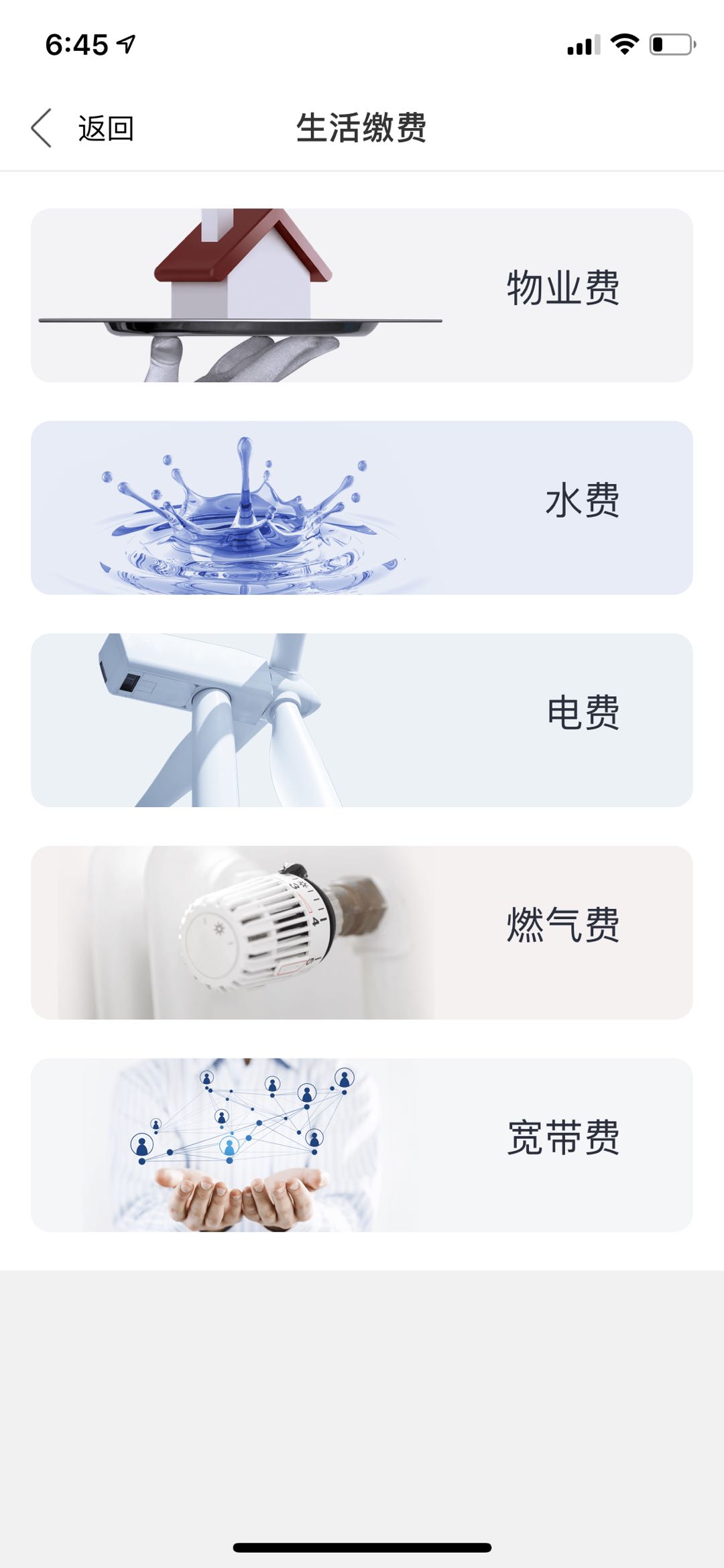Choose the 燃气费 gas bill card
Image resolution: width=724 pixels, height=1568 pixels.
pyautogui.click(x=362, y=932)
